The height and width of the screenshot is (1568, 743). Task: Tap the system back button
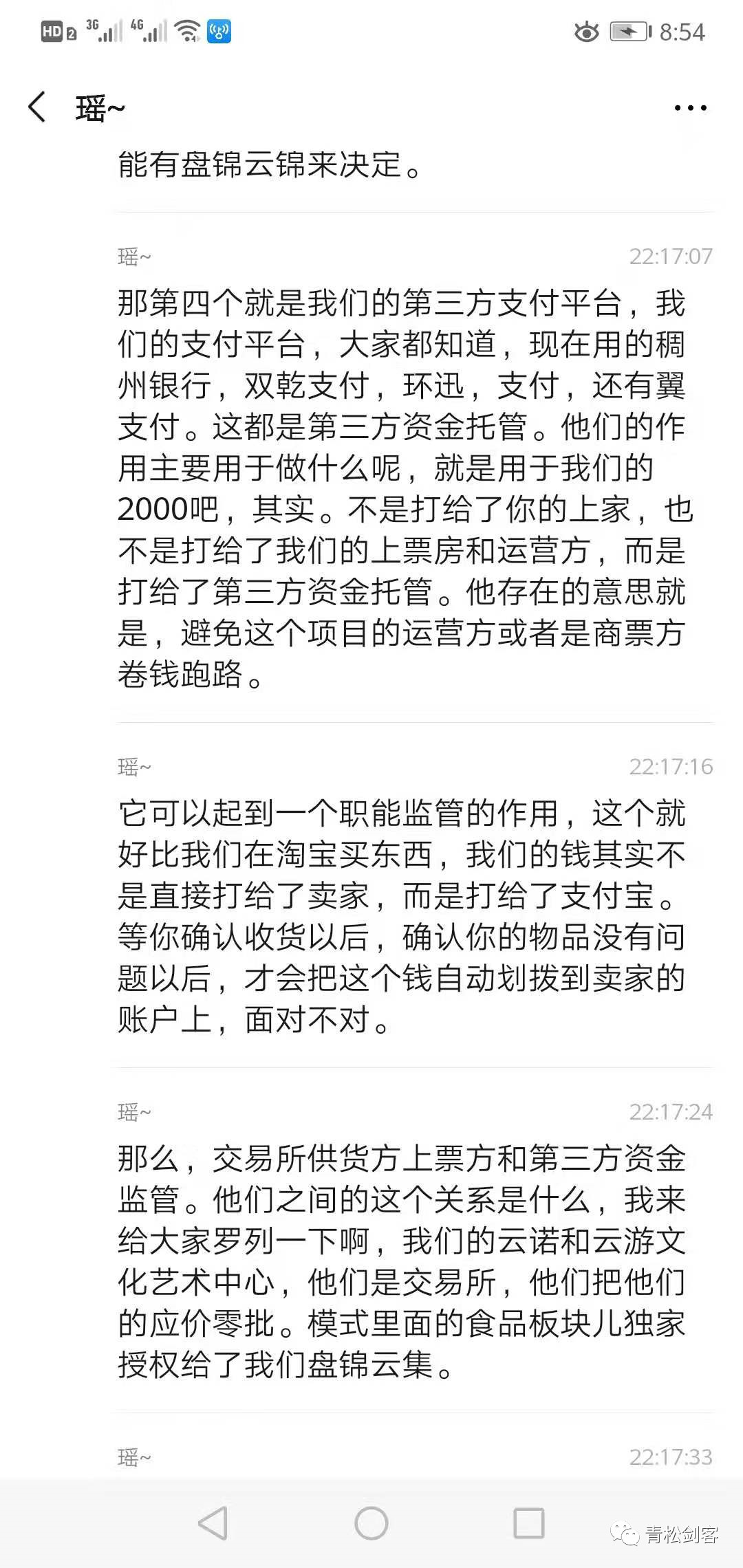coord(213,1523)
